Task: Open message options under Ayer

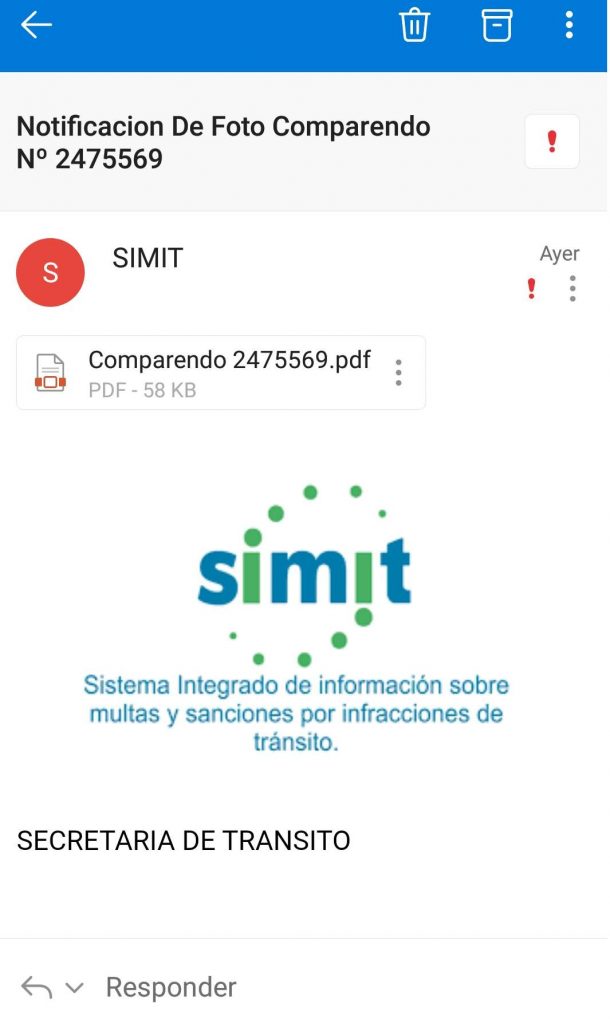Action: pyautogui.click(x=572, y=289)
